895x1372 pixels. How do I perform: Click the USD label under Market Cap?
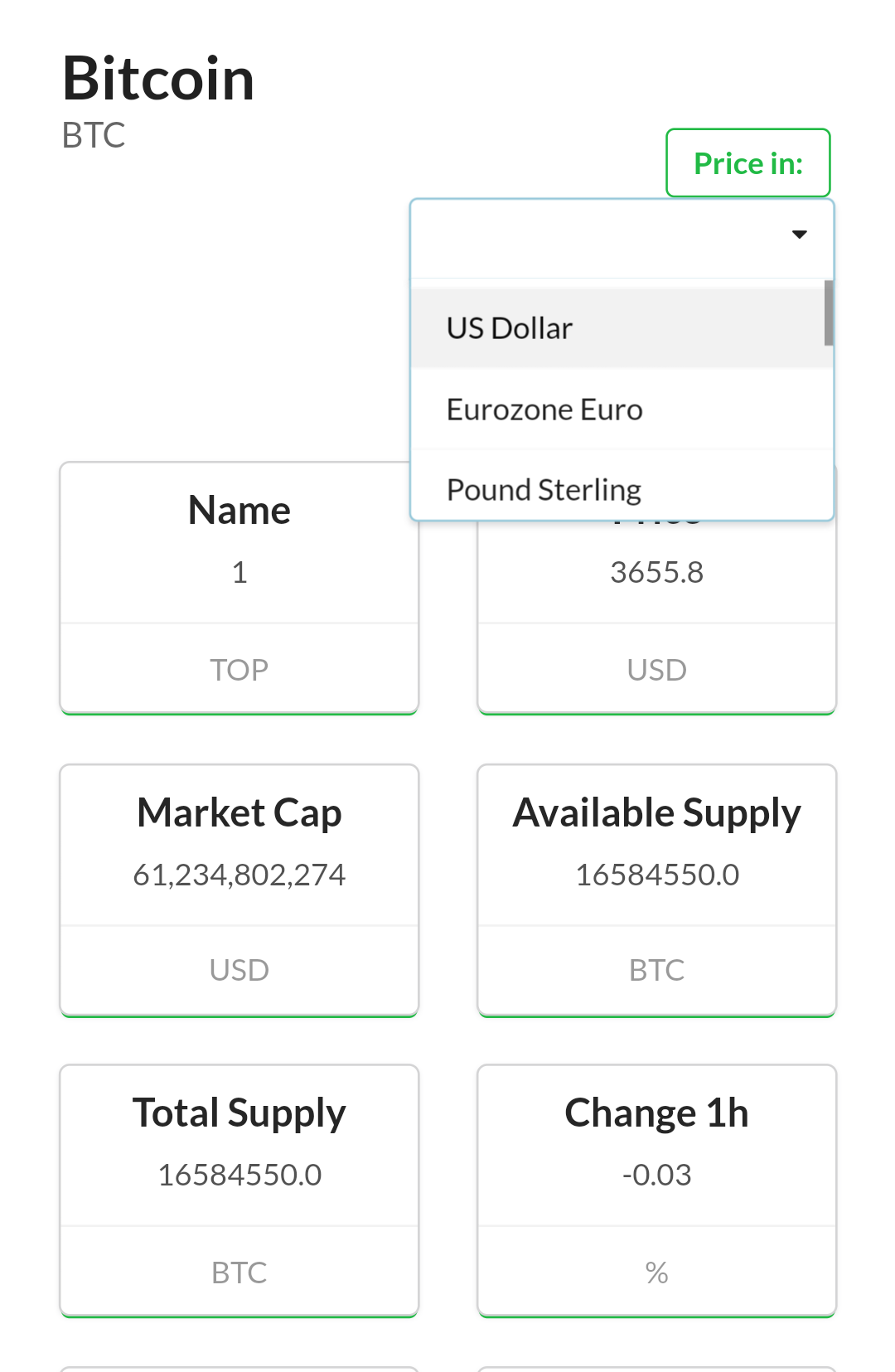[239, 969]
